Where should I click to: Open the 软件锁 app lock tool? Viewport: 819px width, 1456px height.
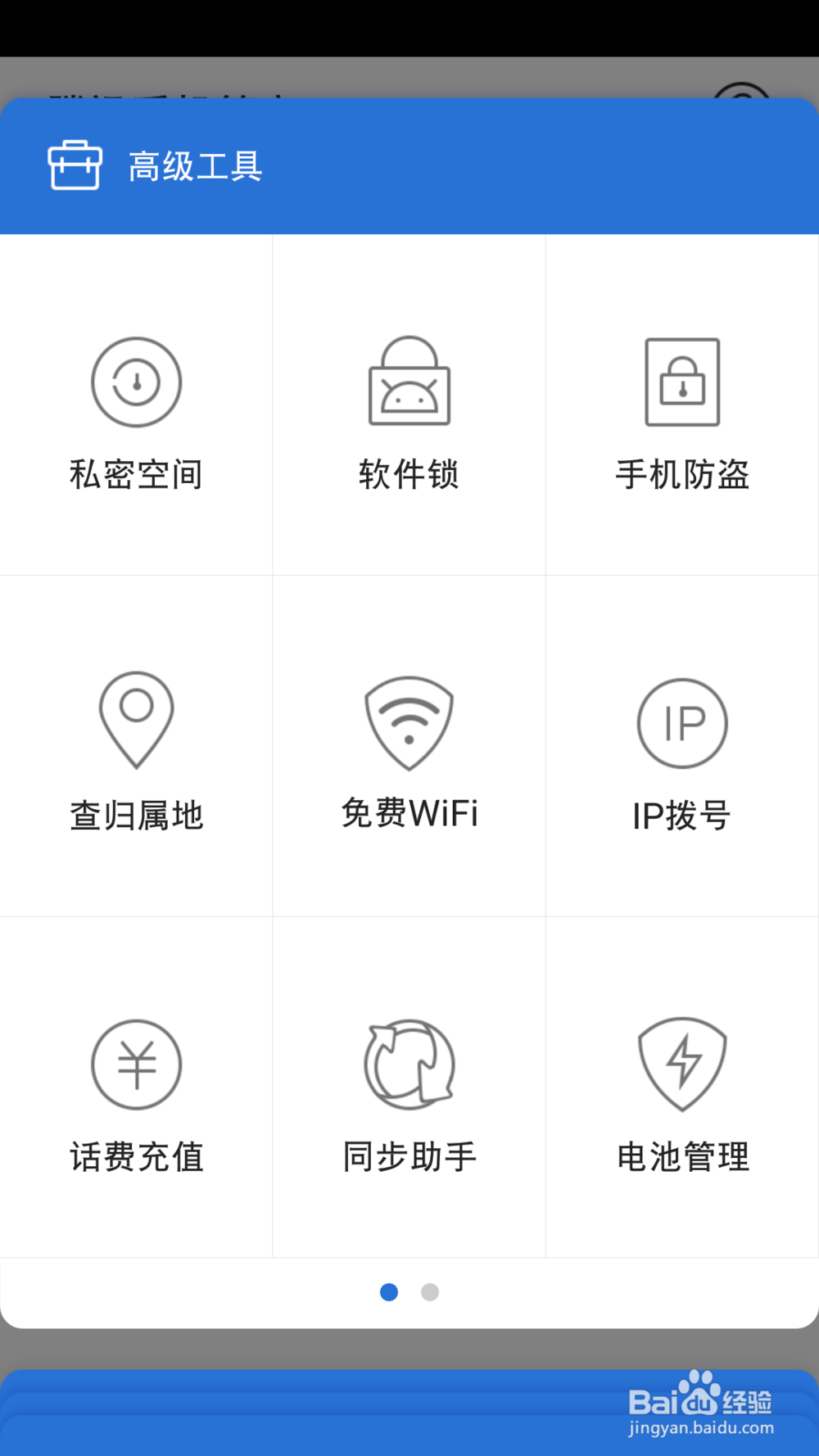(x=409, y=405)
